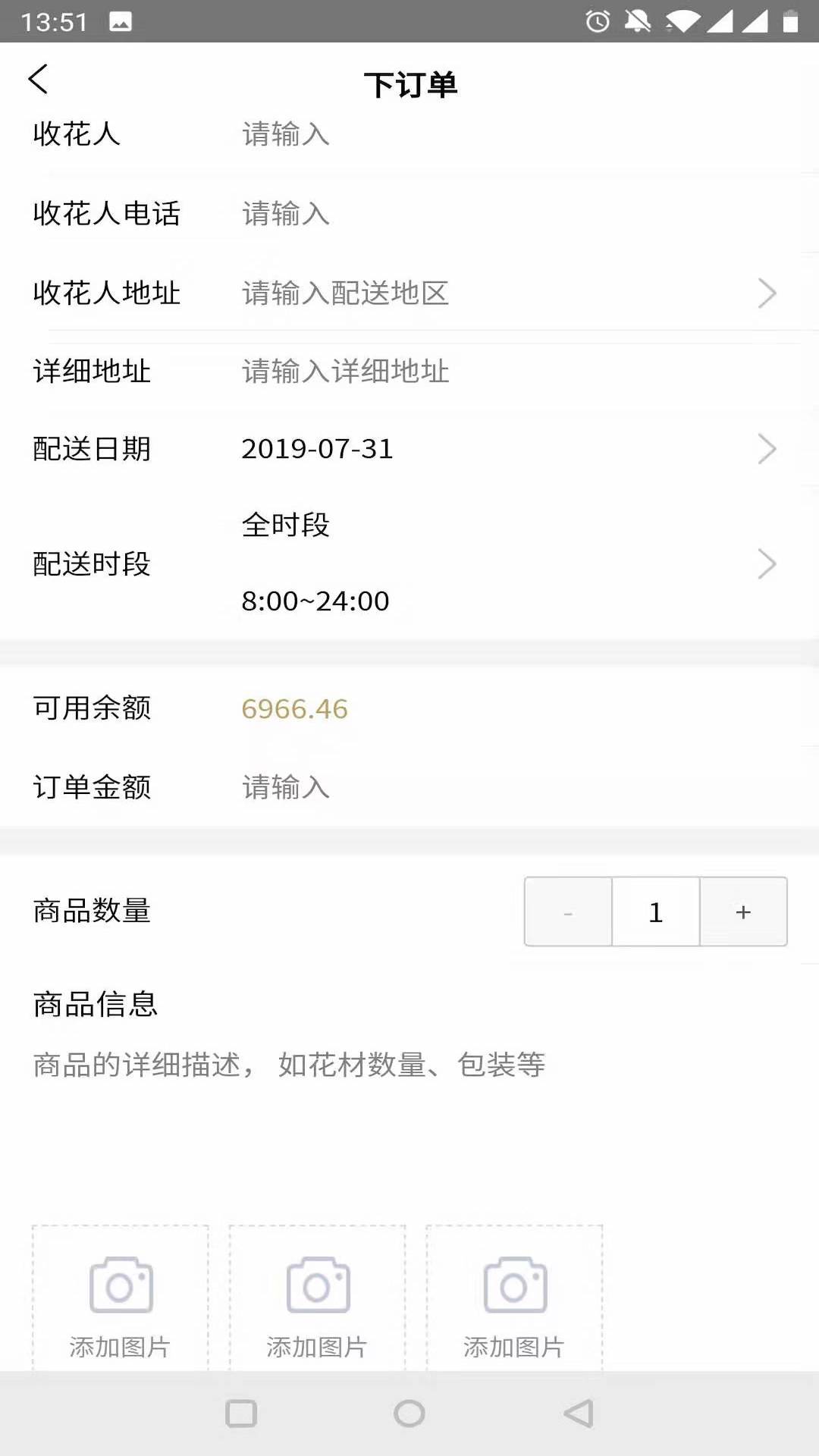Change the 配送日期 2019-07-31
This screenshot has width=819, height=1456.
coord(500,449)
